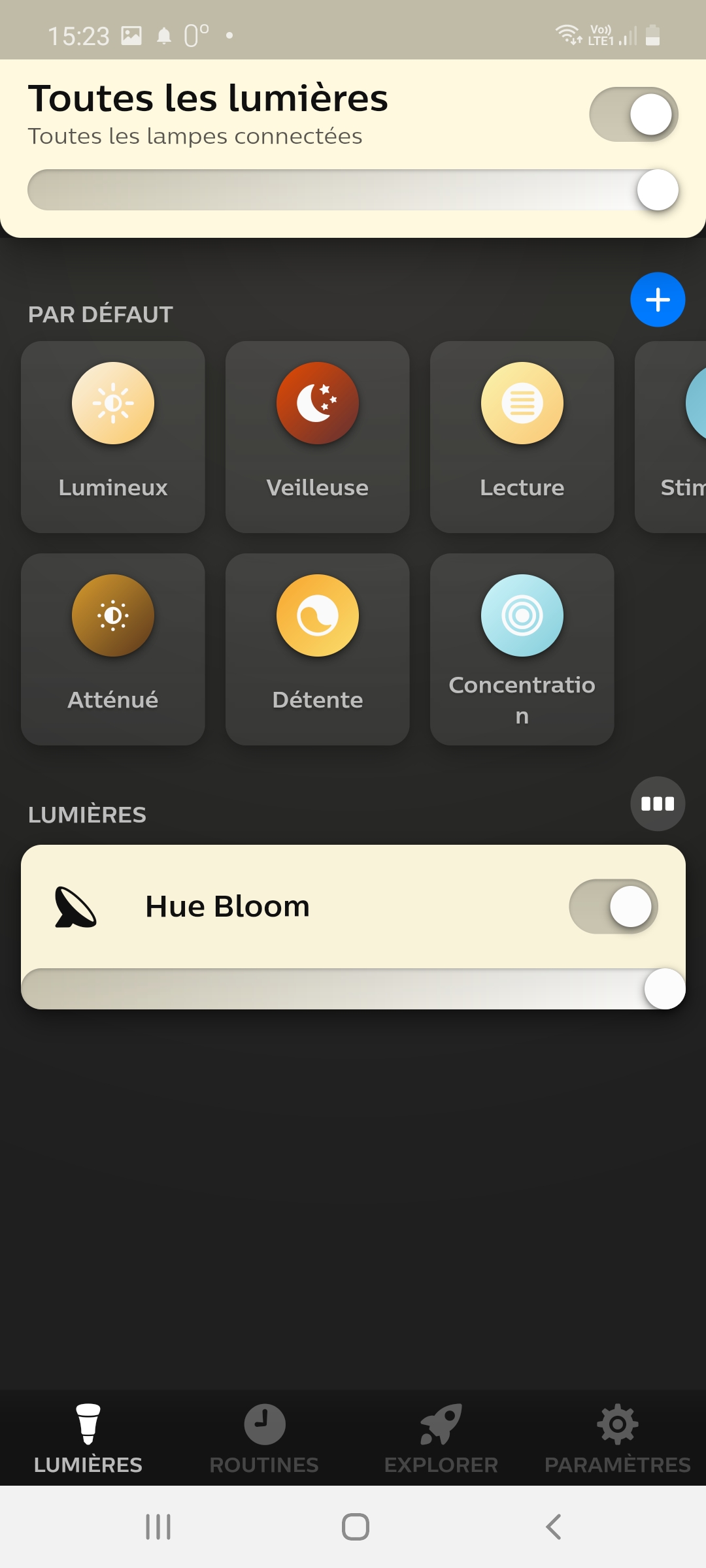This screenshot has height=1568, width=706.
Task: Open the Lumières three-dot options
Action: (x=657, y=804)
